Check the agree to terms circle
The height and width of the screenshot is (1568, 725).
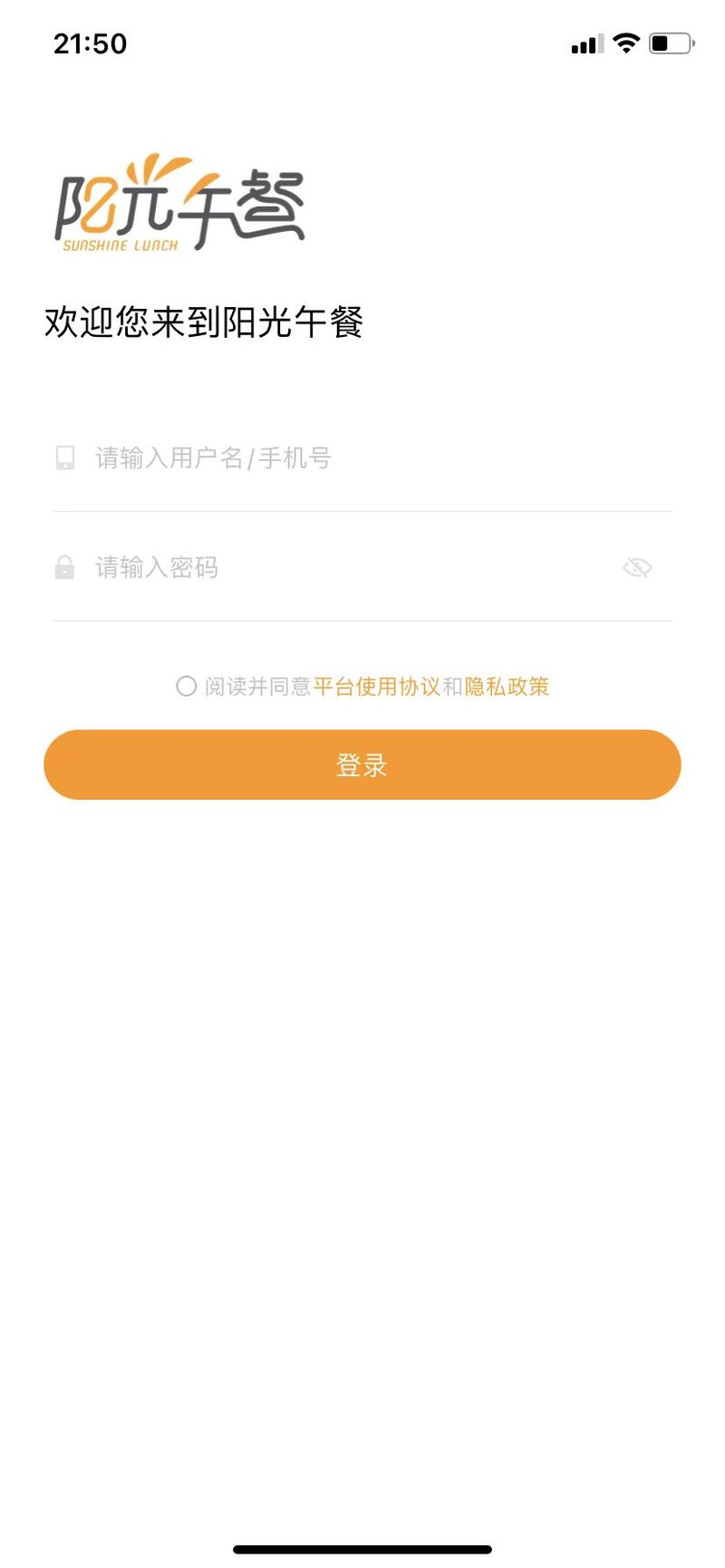[x=186, y=687]
